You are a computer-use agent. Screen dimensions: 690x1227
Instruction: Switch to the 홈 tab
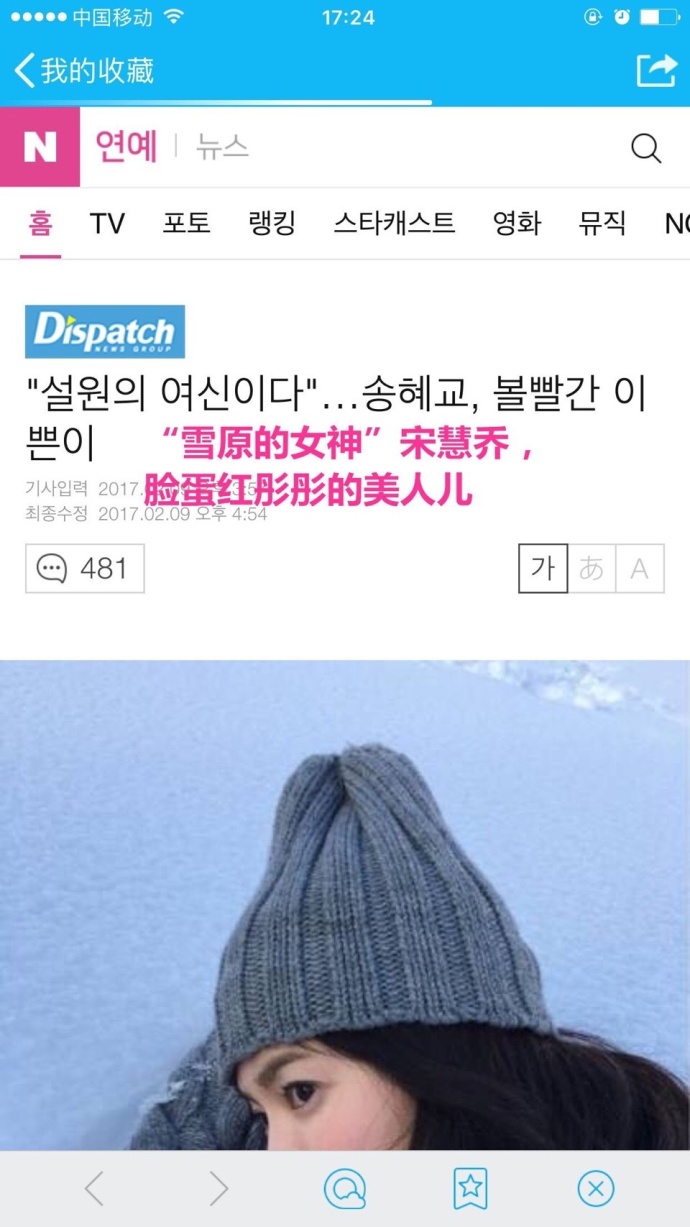[40, 222]
